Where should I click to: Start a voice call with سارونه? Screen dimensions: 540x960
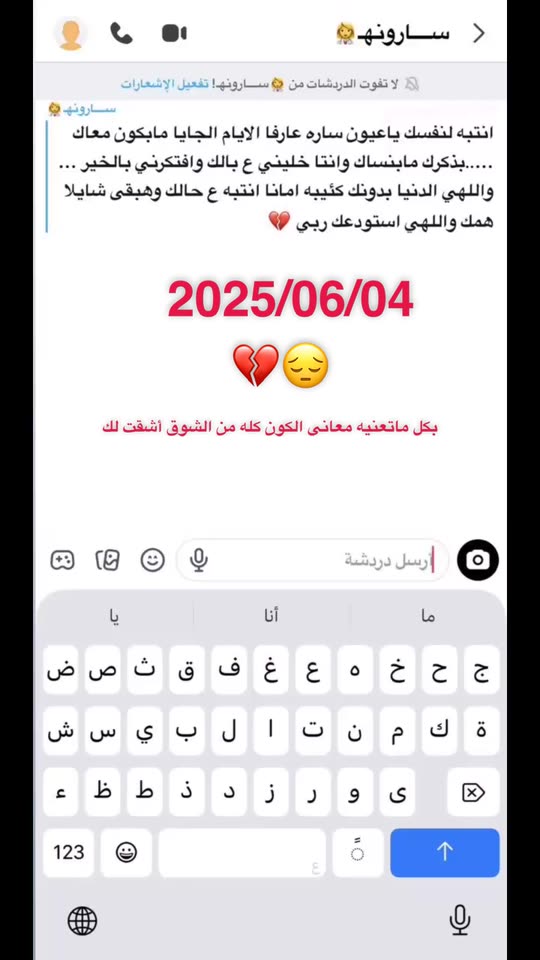click(x=121, y=33)
